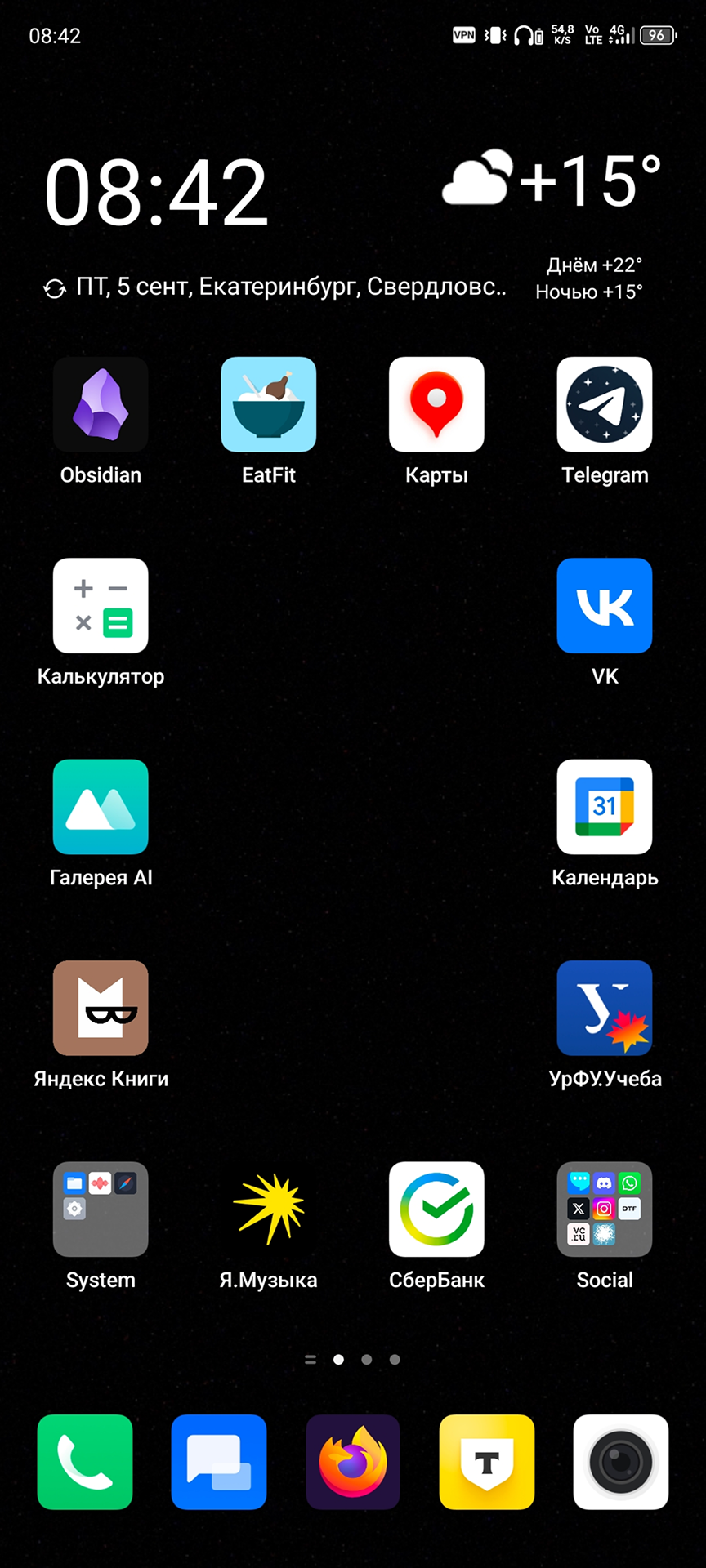The height and width of the screenshot is (1568, 706).
Task: Open the phone dialer in dock
Action: click(85, 1462)
